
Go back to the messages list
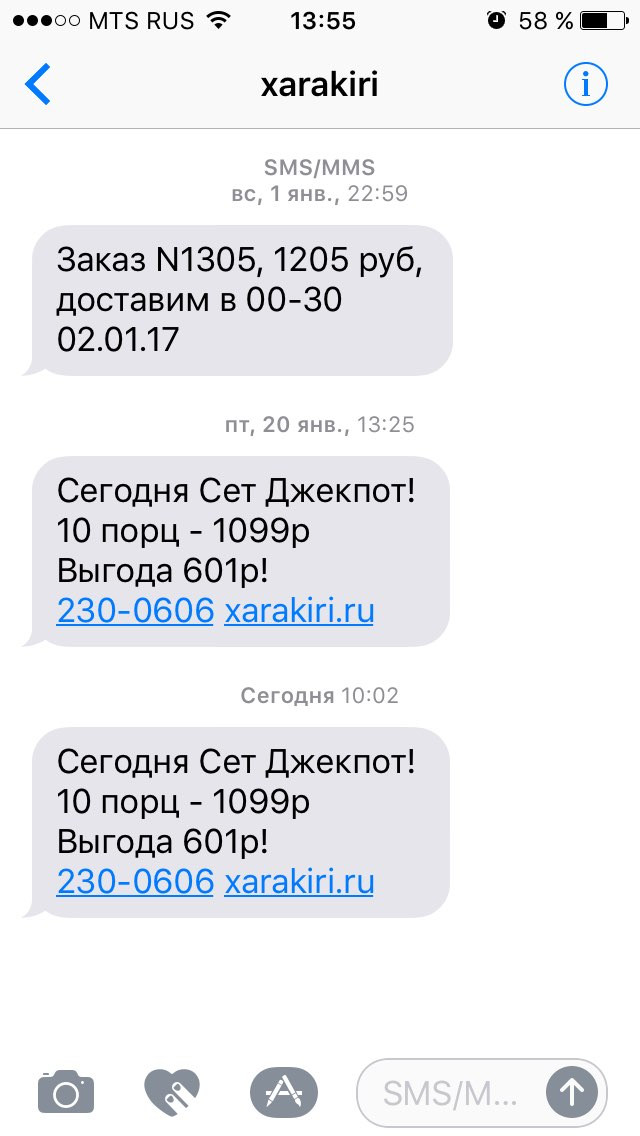click(x=38, y=84)
